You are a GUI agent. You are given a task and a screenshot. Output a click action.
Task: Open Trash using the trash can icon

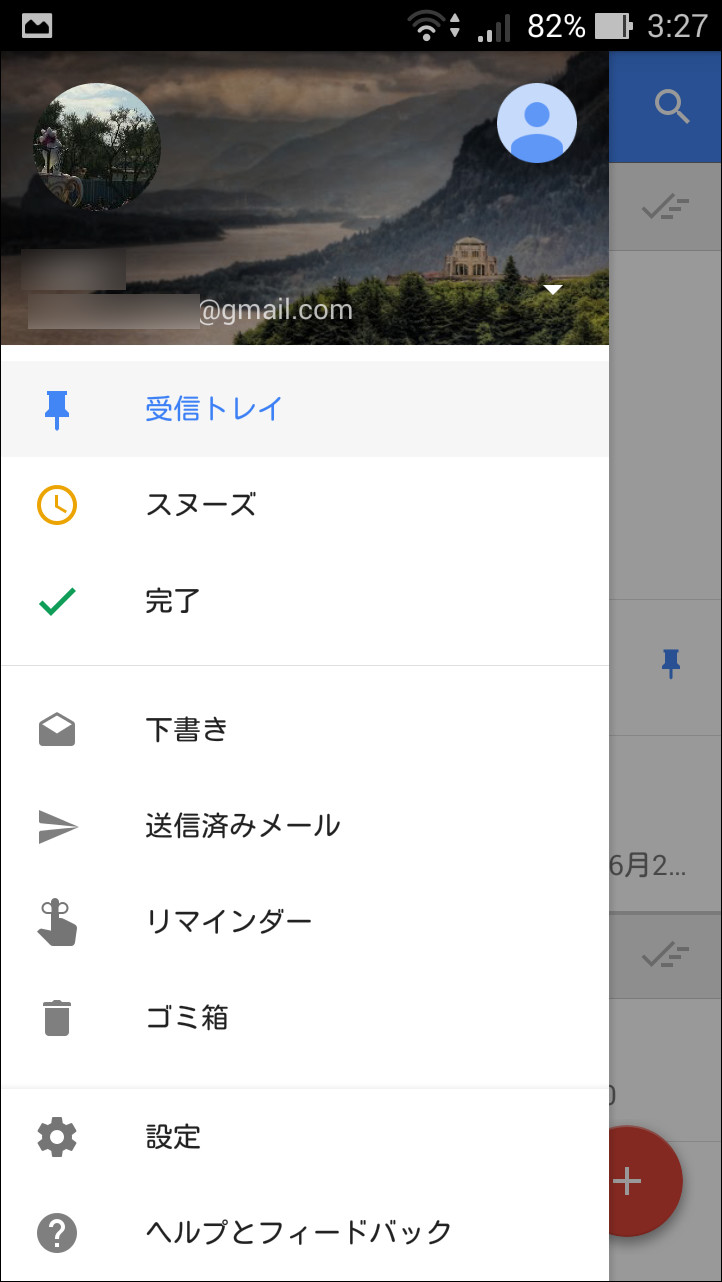click(x=57, y=1017)
